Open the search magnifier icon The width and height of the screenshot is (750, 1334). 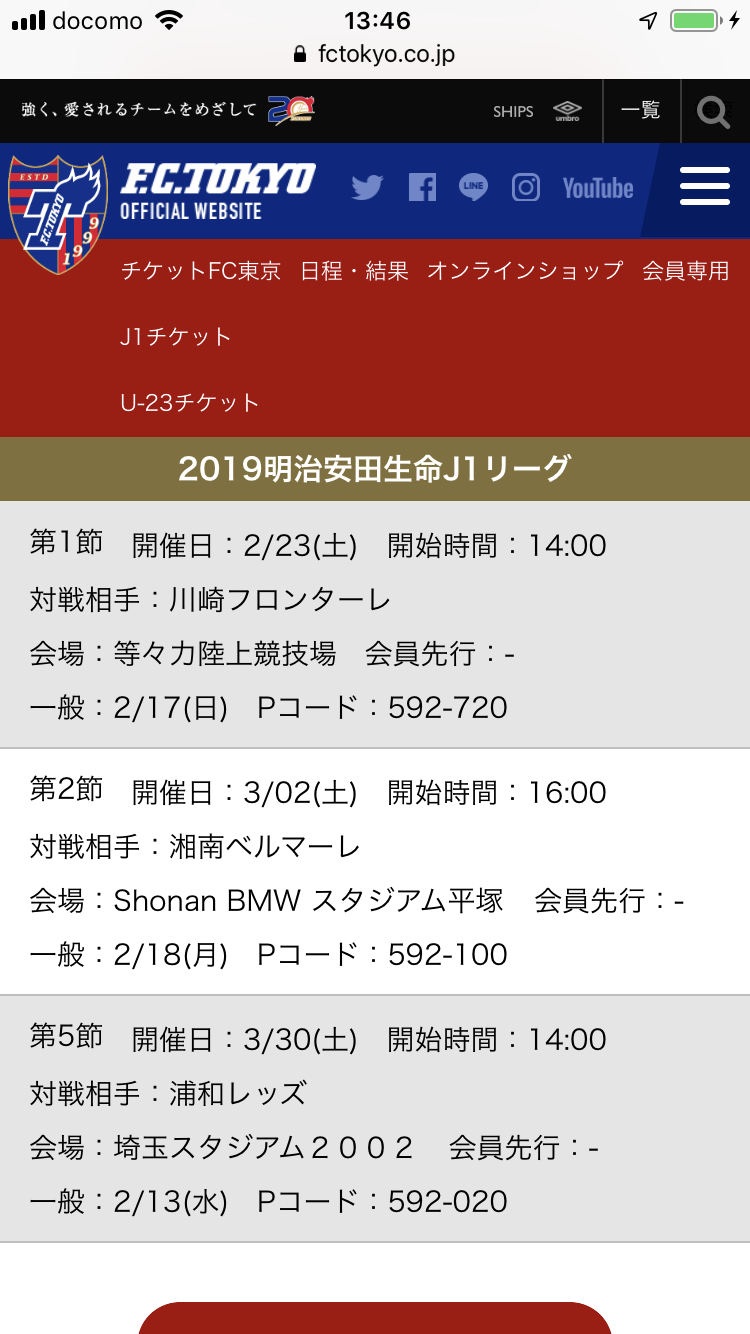[x=714, y=112]
